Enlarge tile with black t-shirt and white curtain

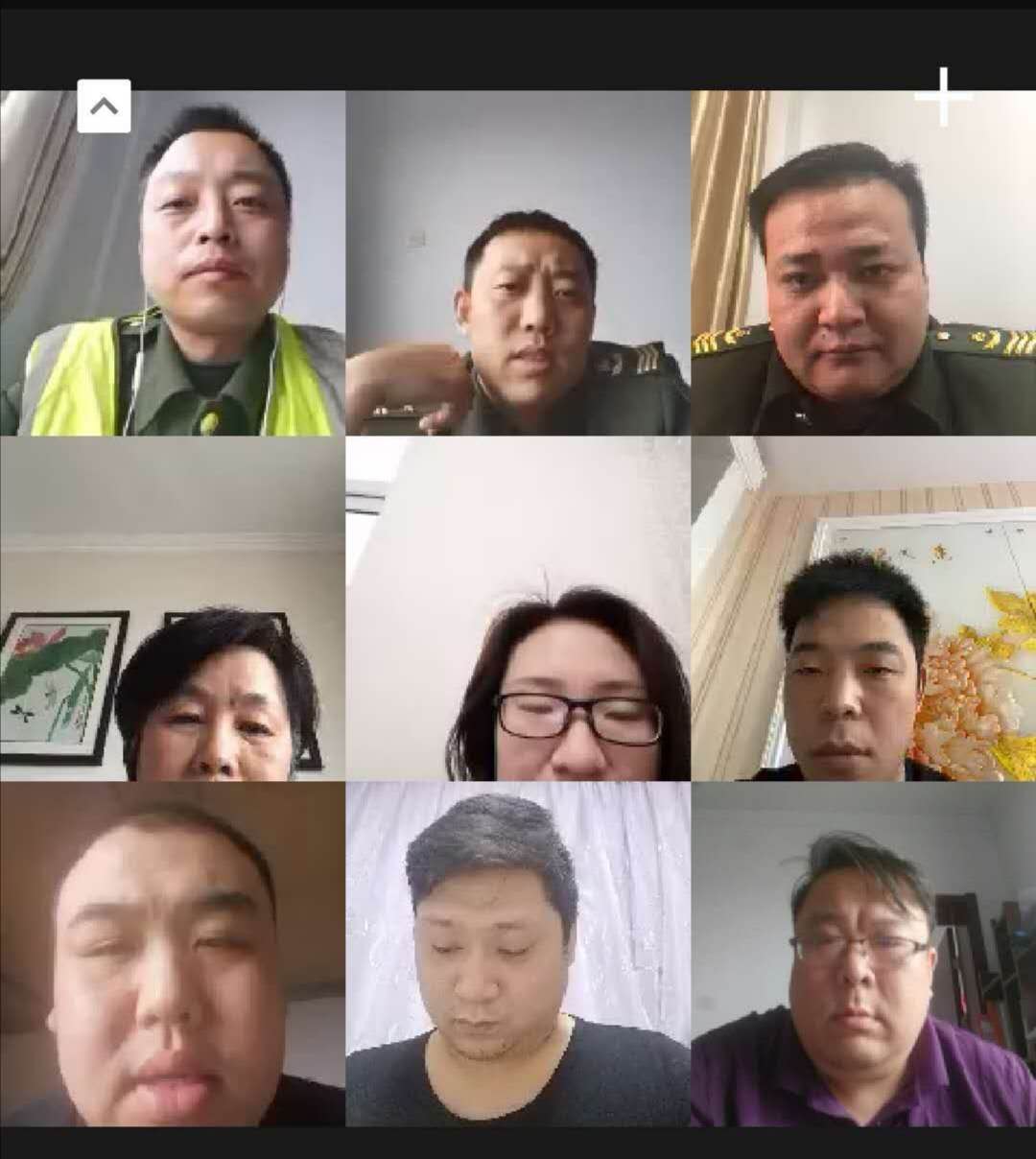518,955
